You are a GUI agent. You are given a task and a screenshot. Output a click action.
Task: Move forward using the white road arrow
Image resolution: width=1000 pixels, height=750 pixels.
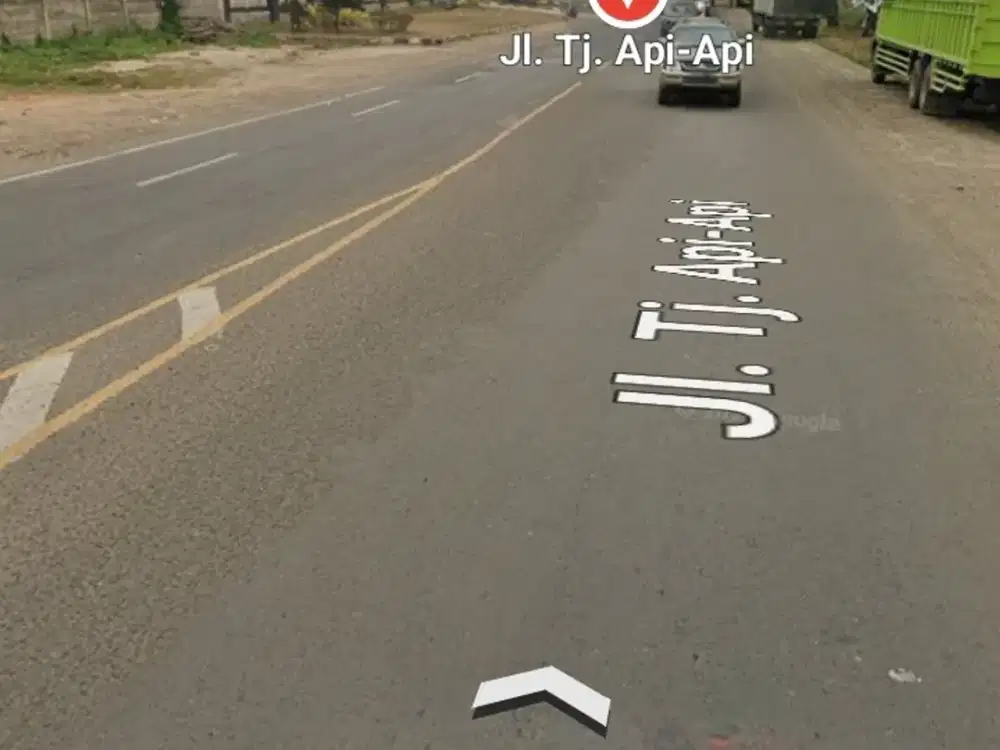[542, 692]
